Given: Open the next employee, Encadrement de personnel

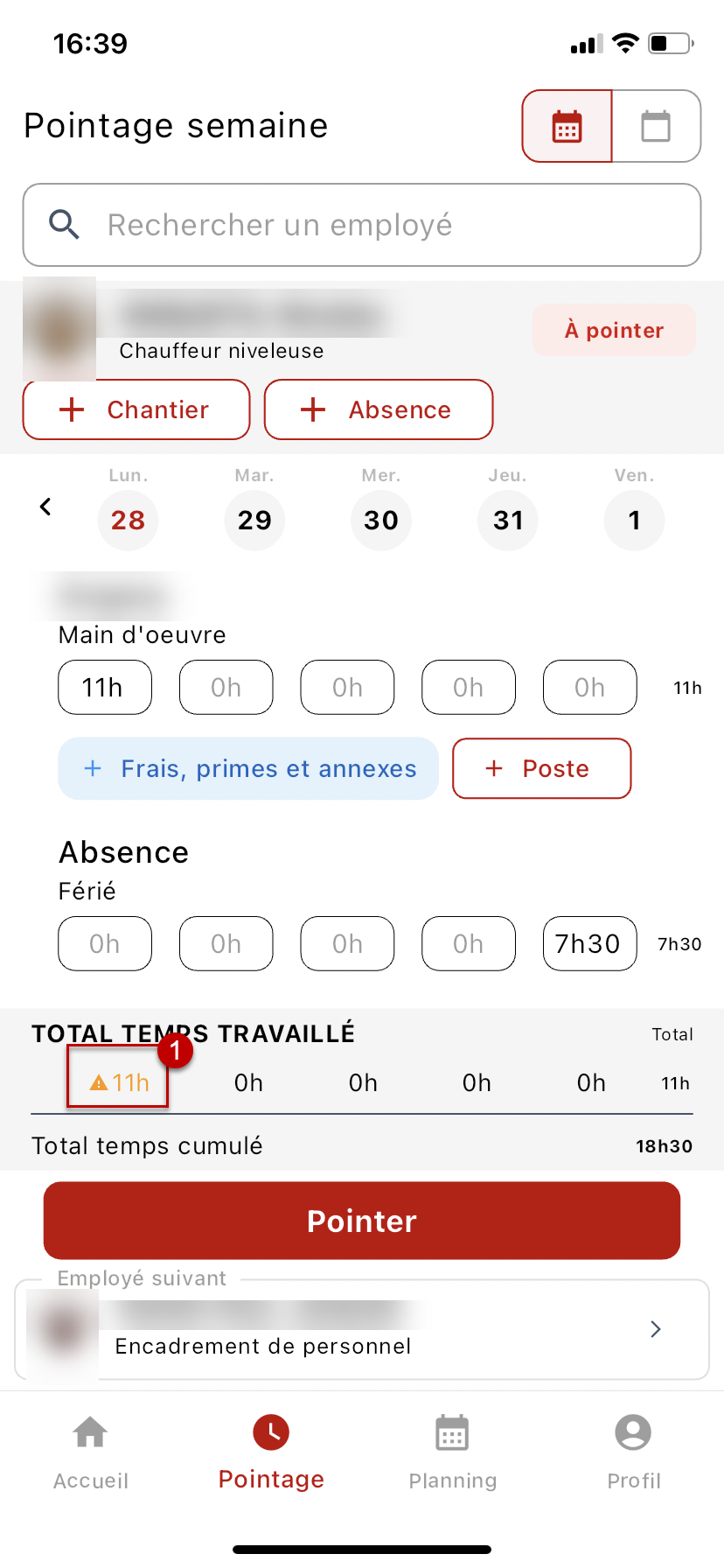Looking at the screenshot, I should coord(362,1329).
